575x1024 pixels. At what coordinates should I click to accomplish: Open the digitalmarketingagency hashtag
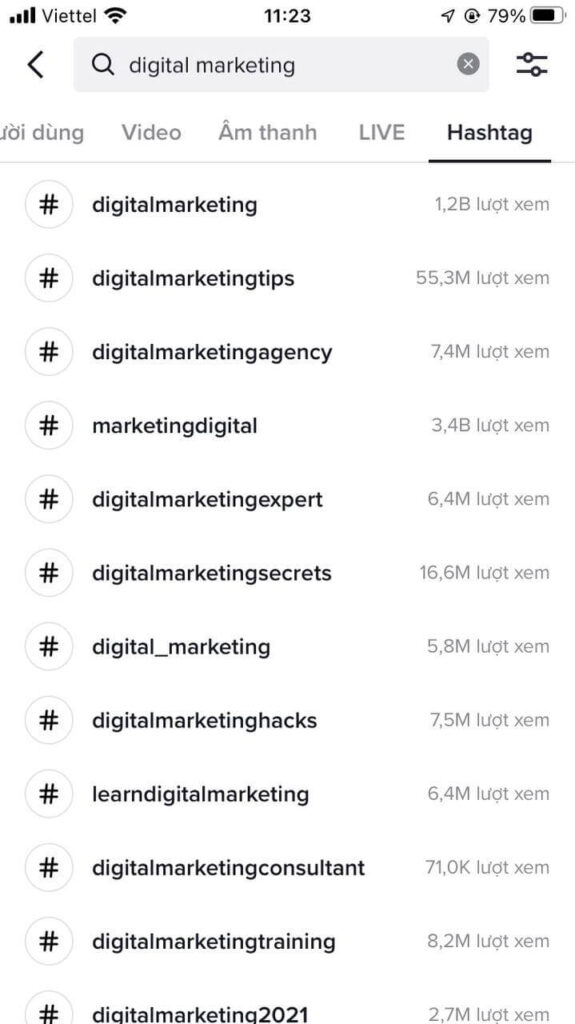288,353
